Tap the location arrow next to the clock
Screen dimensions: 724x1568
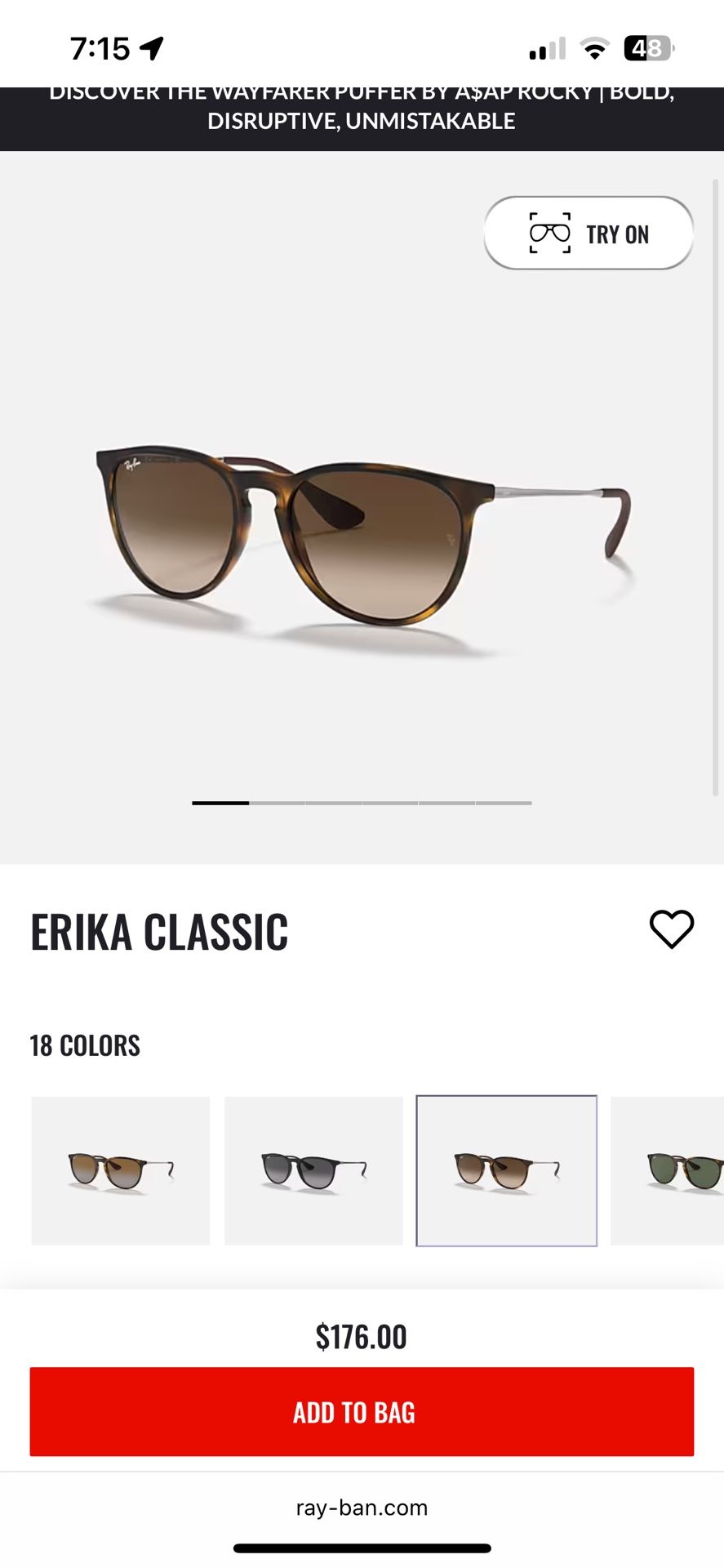(152, 49)
